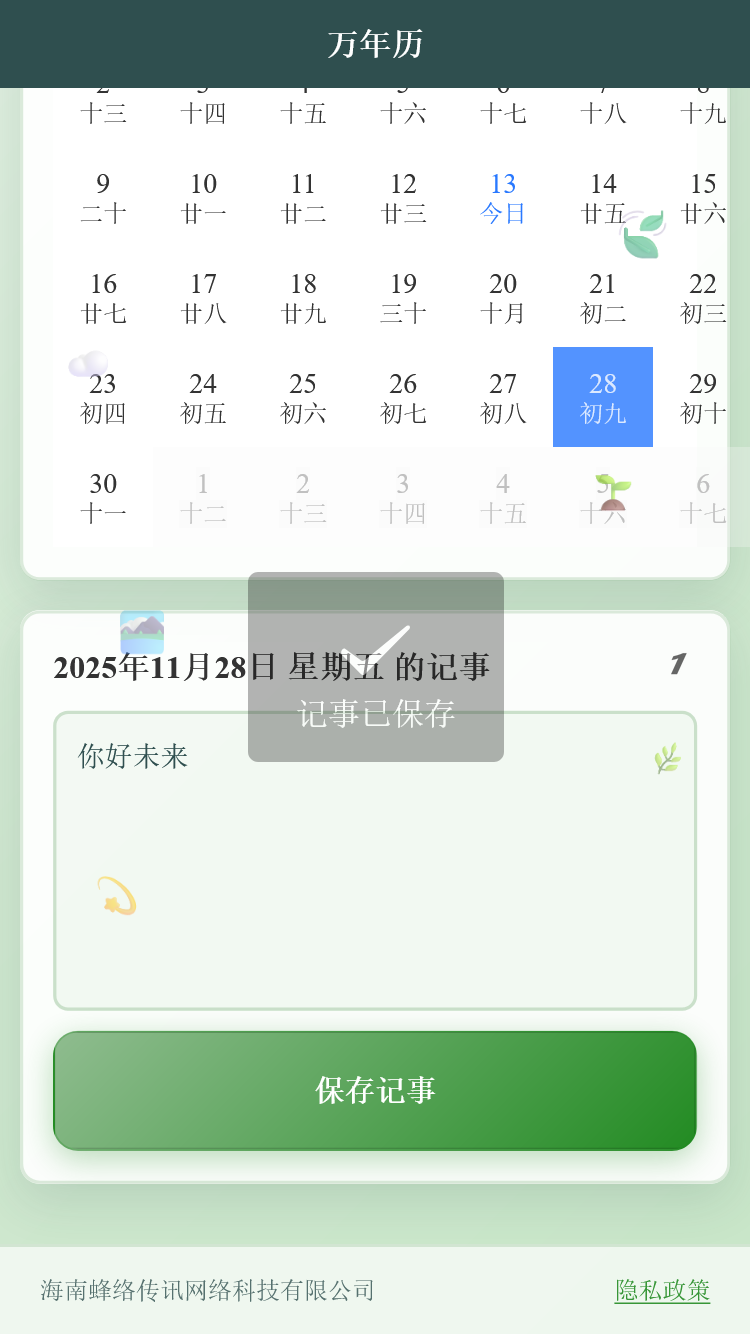The width and height of the screenshot is (752, 1336).
Task: Click the 保存记事 save button
Action: (374, 1090)
